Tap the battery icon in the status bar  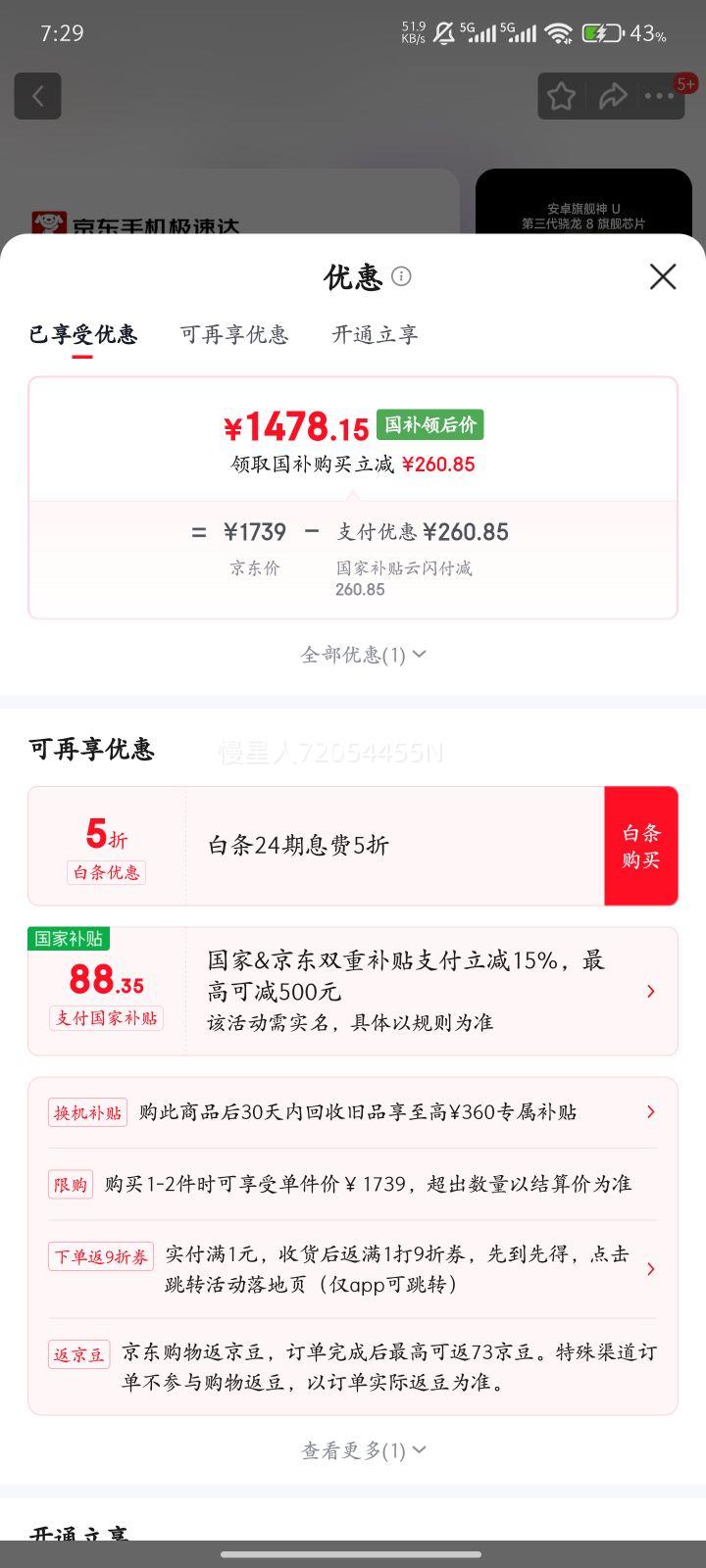600,32
